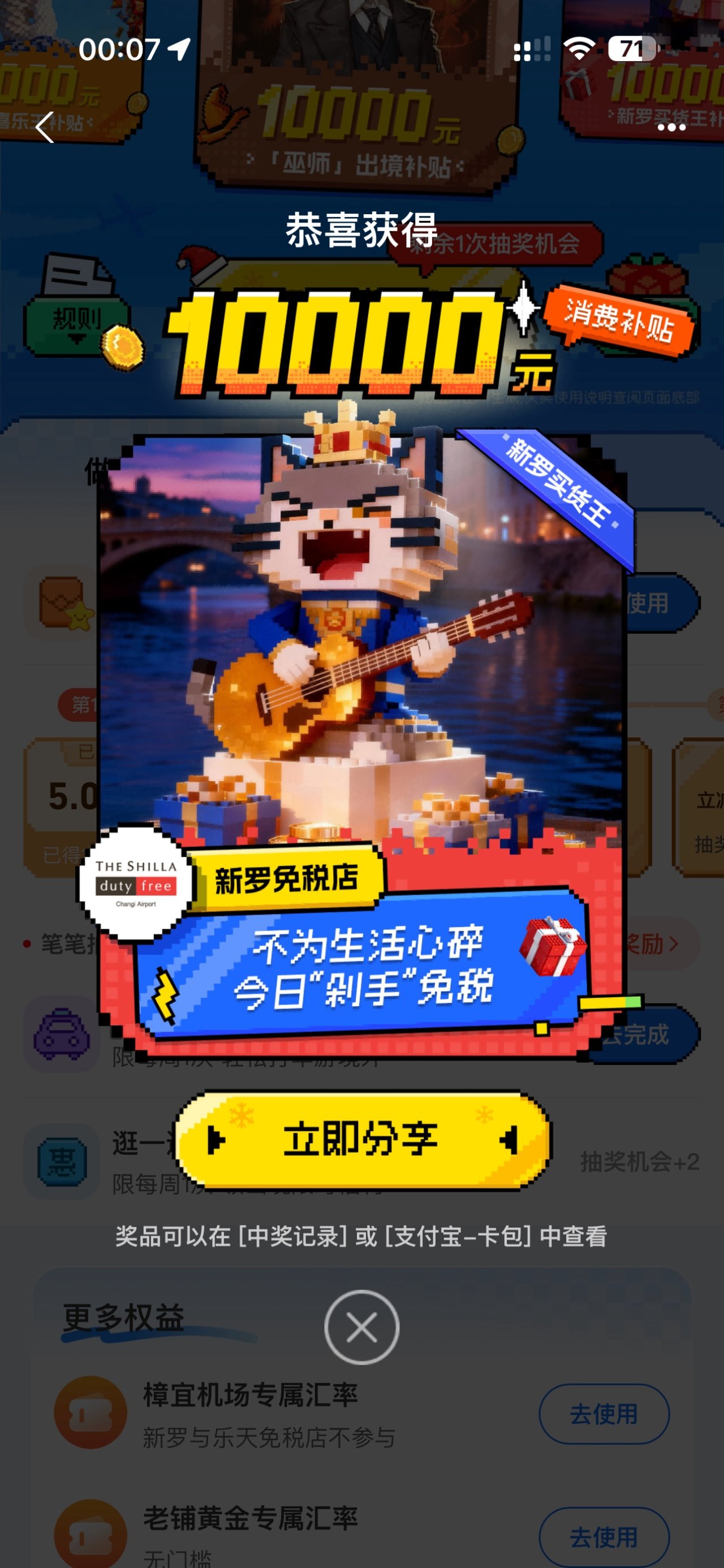Open the 新罗免税店 prize card

pos(361,730)
